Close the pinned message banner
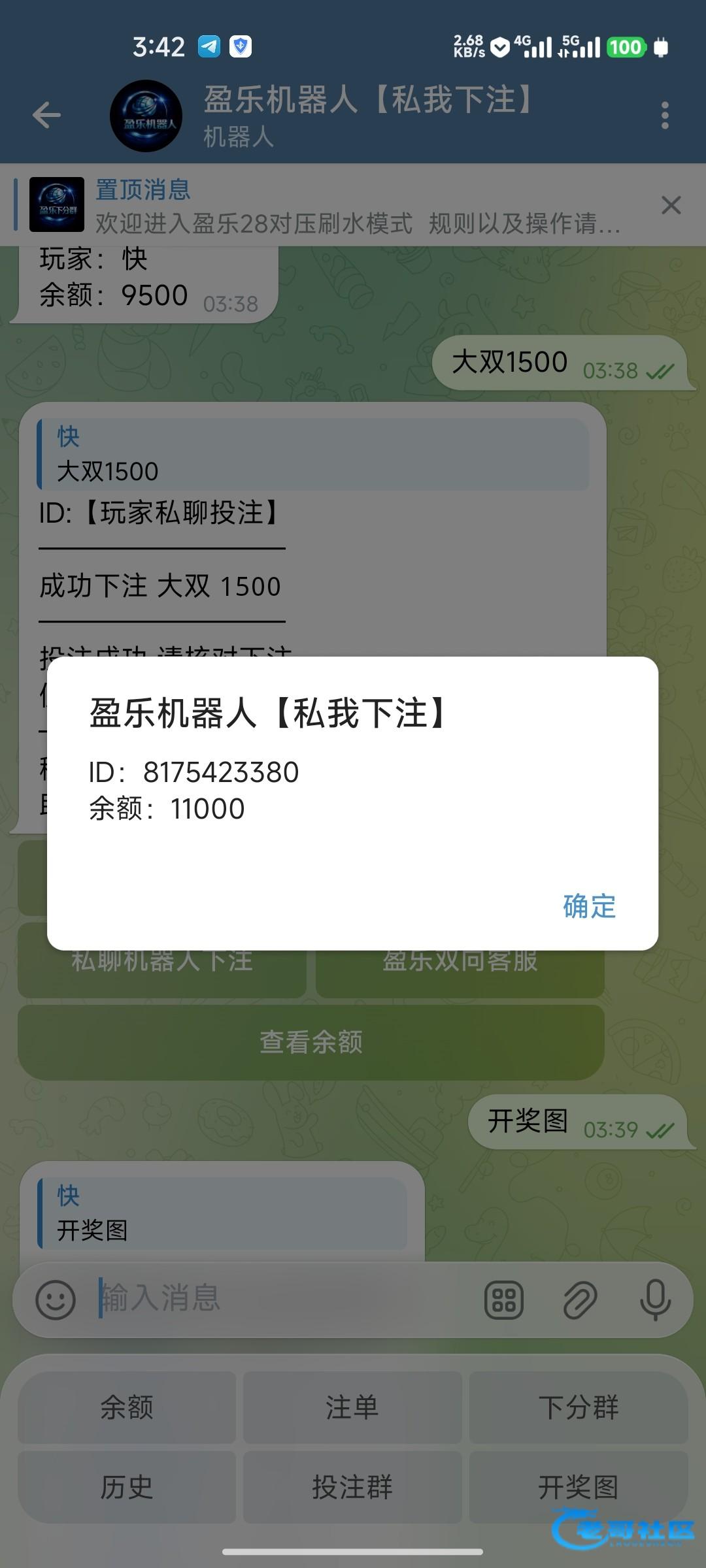This screenshot has height=1568, width=706. click(671, 205)
